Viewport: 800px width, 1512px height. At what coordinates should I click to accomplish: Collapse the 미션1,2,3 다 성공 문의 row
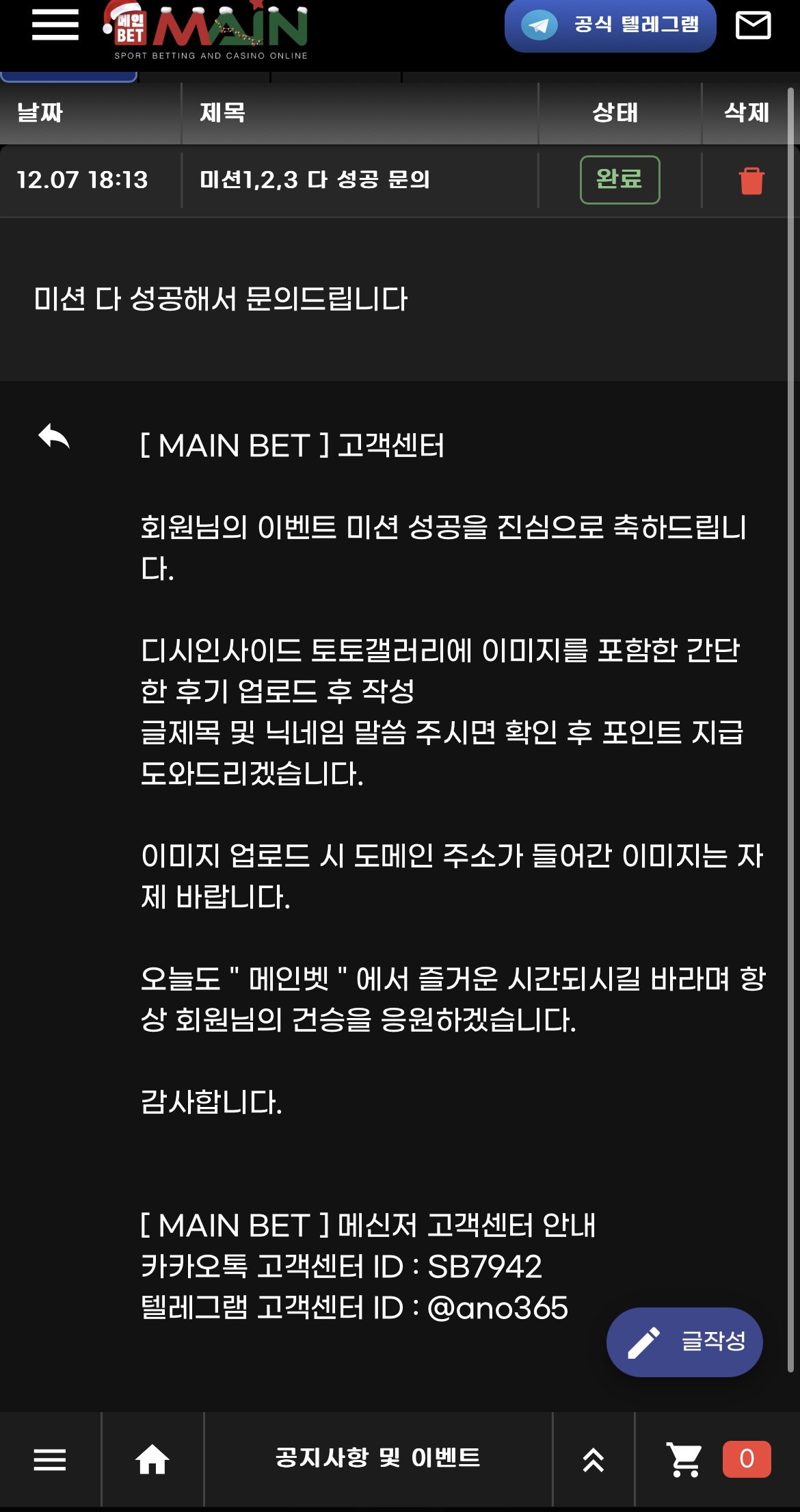[x=315, y=180]
